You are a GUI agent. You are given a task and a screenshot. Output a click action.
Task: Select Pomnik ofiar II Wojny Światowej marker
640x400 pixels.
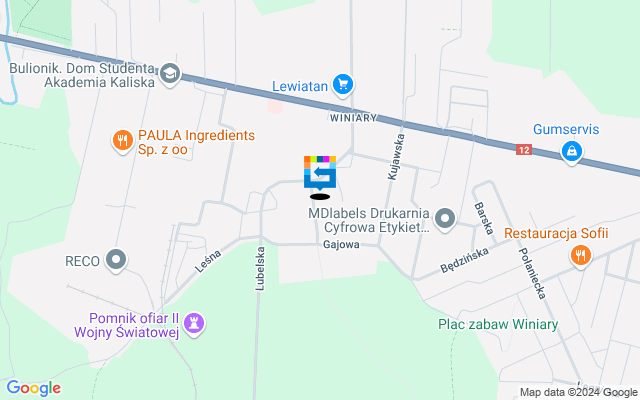click(194, 324)
